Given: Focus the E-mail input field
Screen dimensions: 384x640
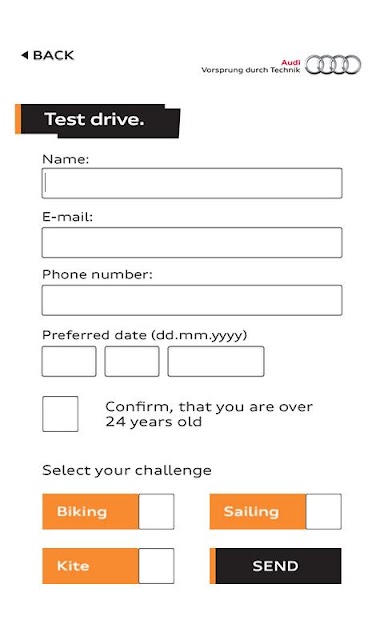Looking at the screenshot, I should tap(192, 243).
